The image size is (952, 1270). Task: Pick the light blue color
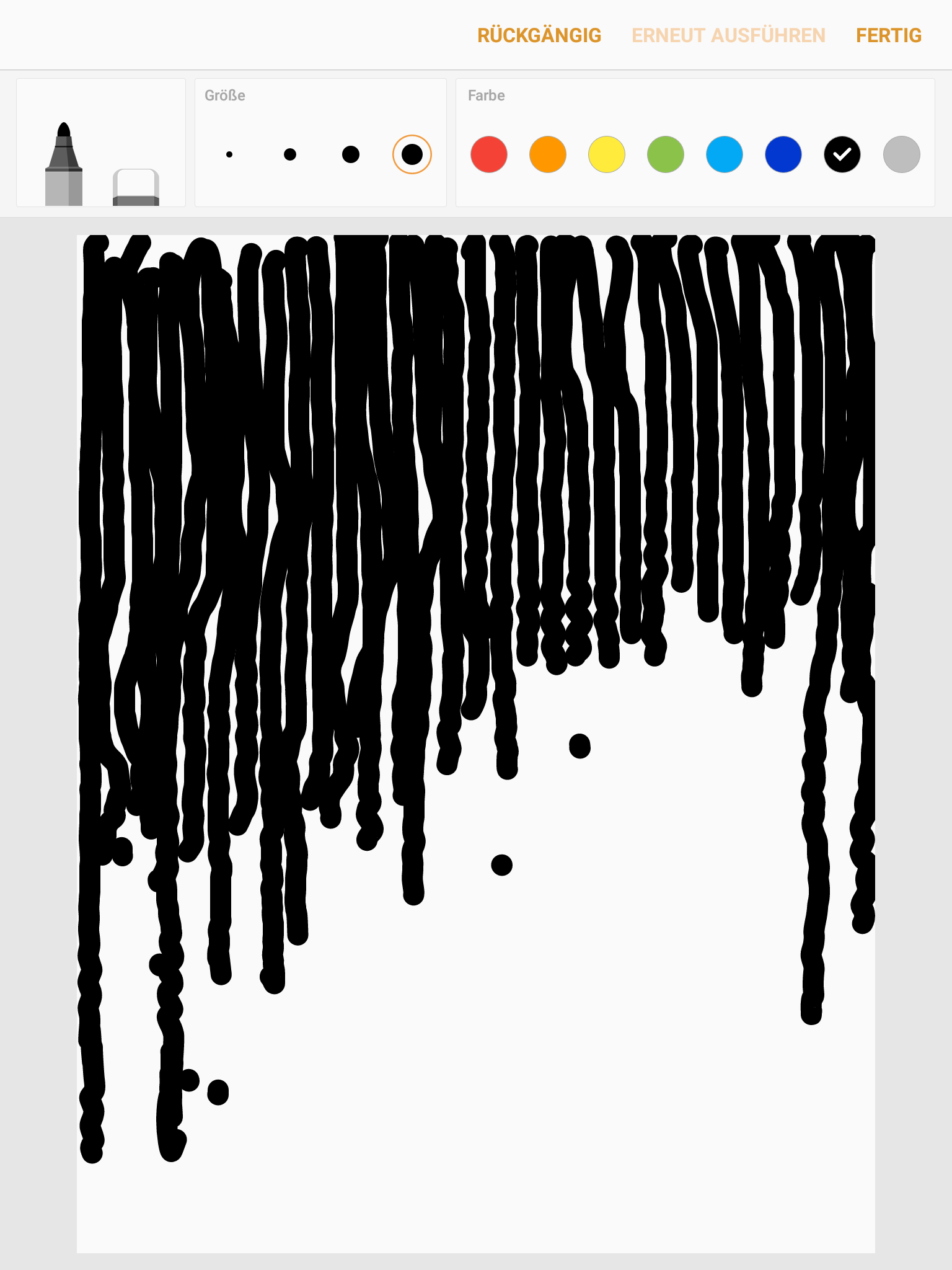pos(725,154)
